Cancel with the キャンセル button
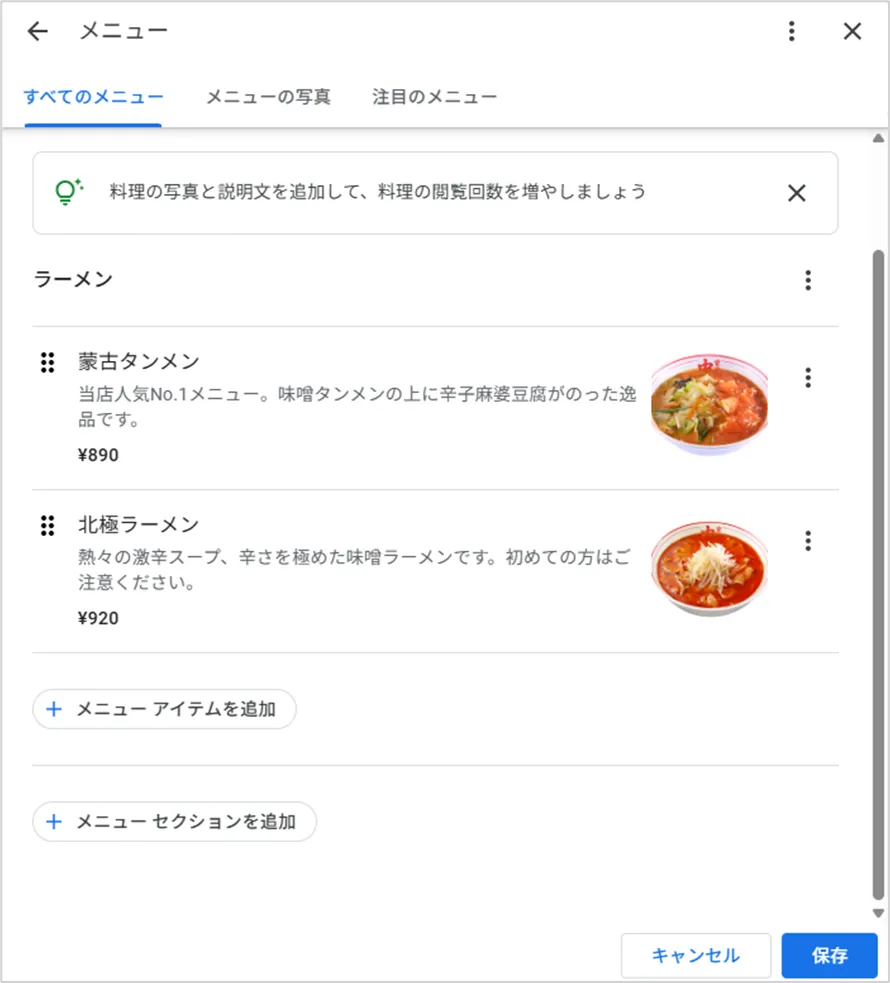Viewport: 890px width, 983px height. click(x=695, y=955)
